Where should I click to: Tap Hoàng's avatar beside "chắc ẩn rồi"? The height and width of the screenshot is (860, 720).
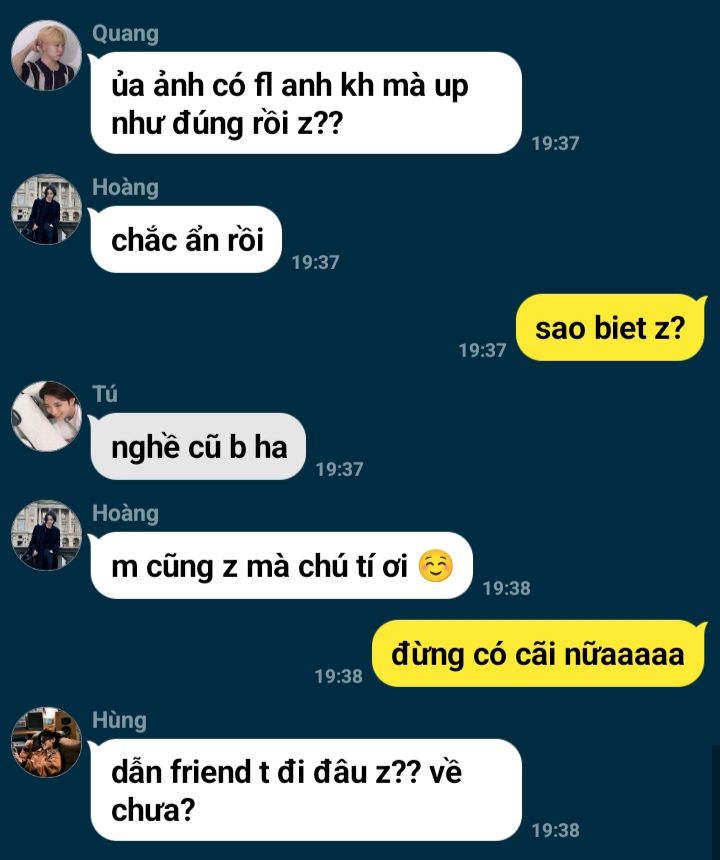pyautogui.click(x=46, y=209)
